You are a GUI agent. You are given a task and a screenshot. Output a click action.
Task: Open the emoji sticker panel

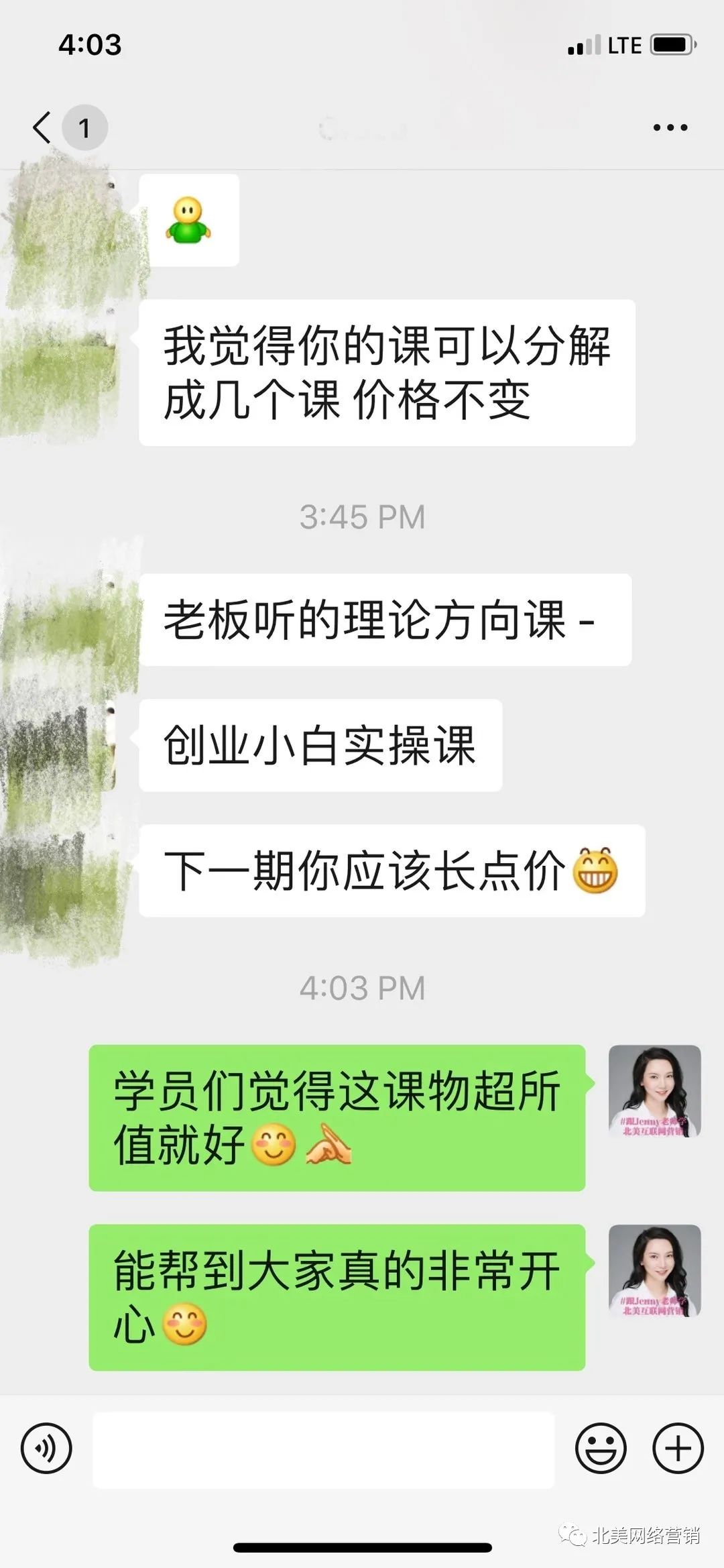click(601, 1448)
